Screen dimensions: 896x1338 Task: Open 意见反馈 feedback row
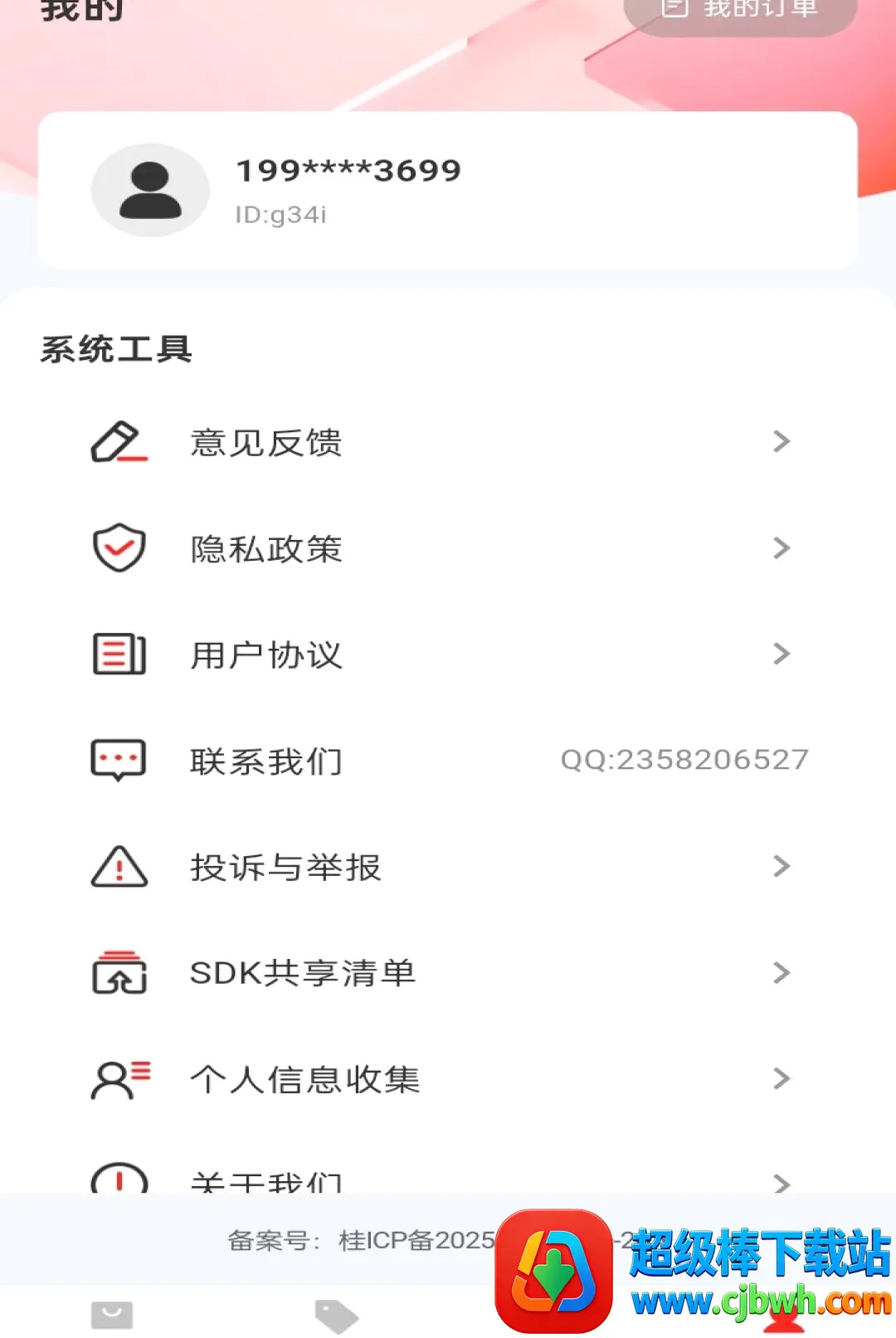448,442
